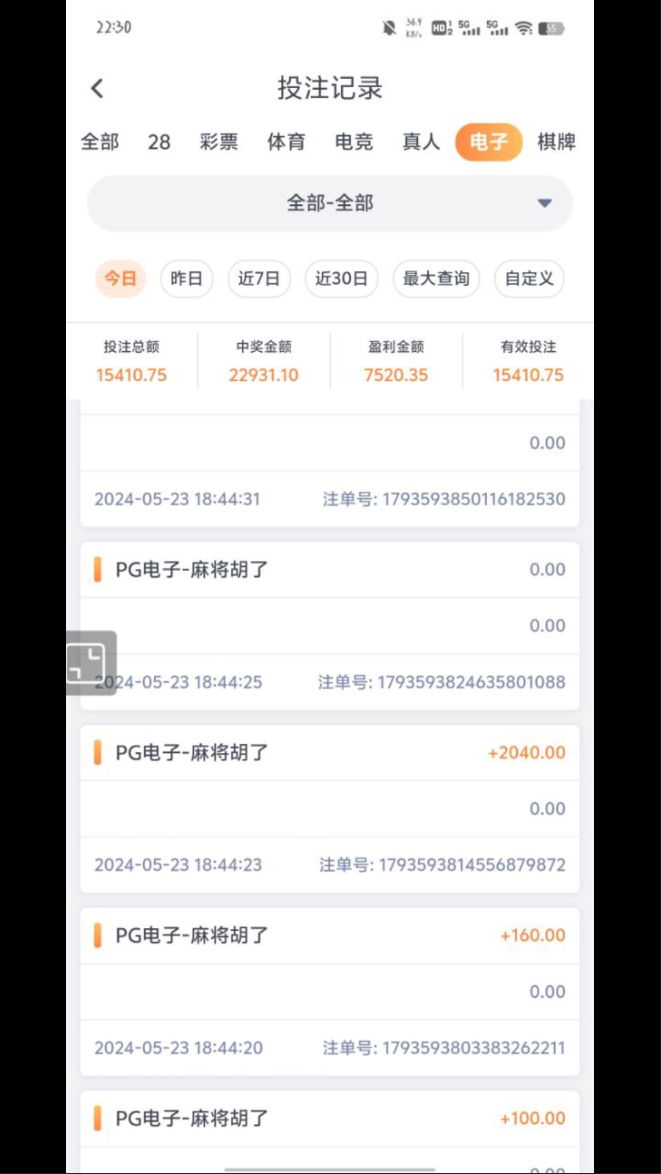Select the 最大查询 filter
Screen dimensions: 661x1174
click(x=436, y=279)
